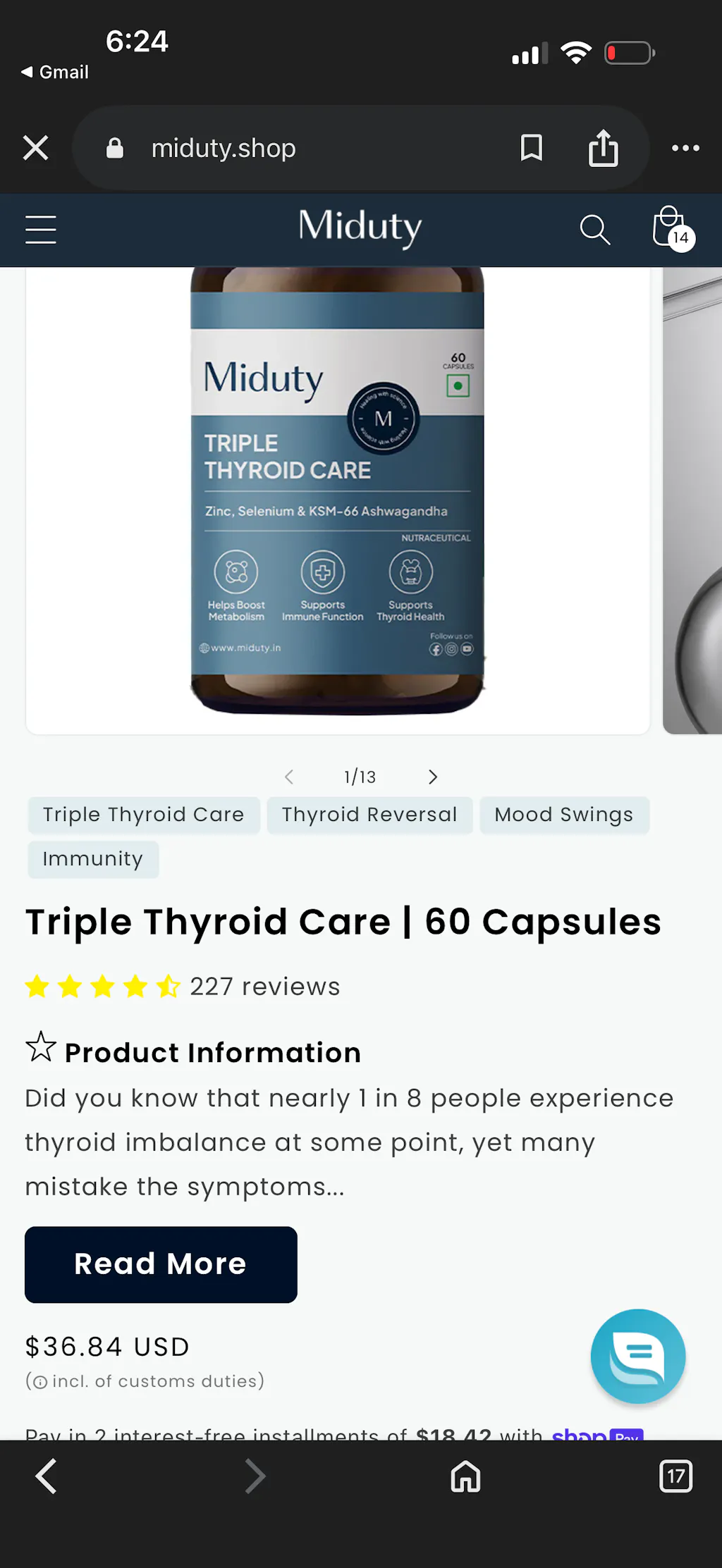Viewport: 722px width, 1568px height.
Task: Open the live chat bubble
Action: pyautogui.click(x=637, y=1356)
